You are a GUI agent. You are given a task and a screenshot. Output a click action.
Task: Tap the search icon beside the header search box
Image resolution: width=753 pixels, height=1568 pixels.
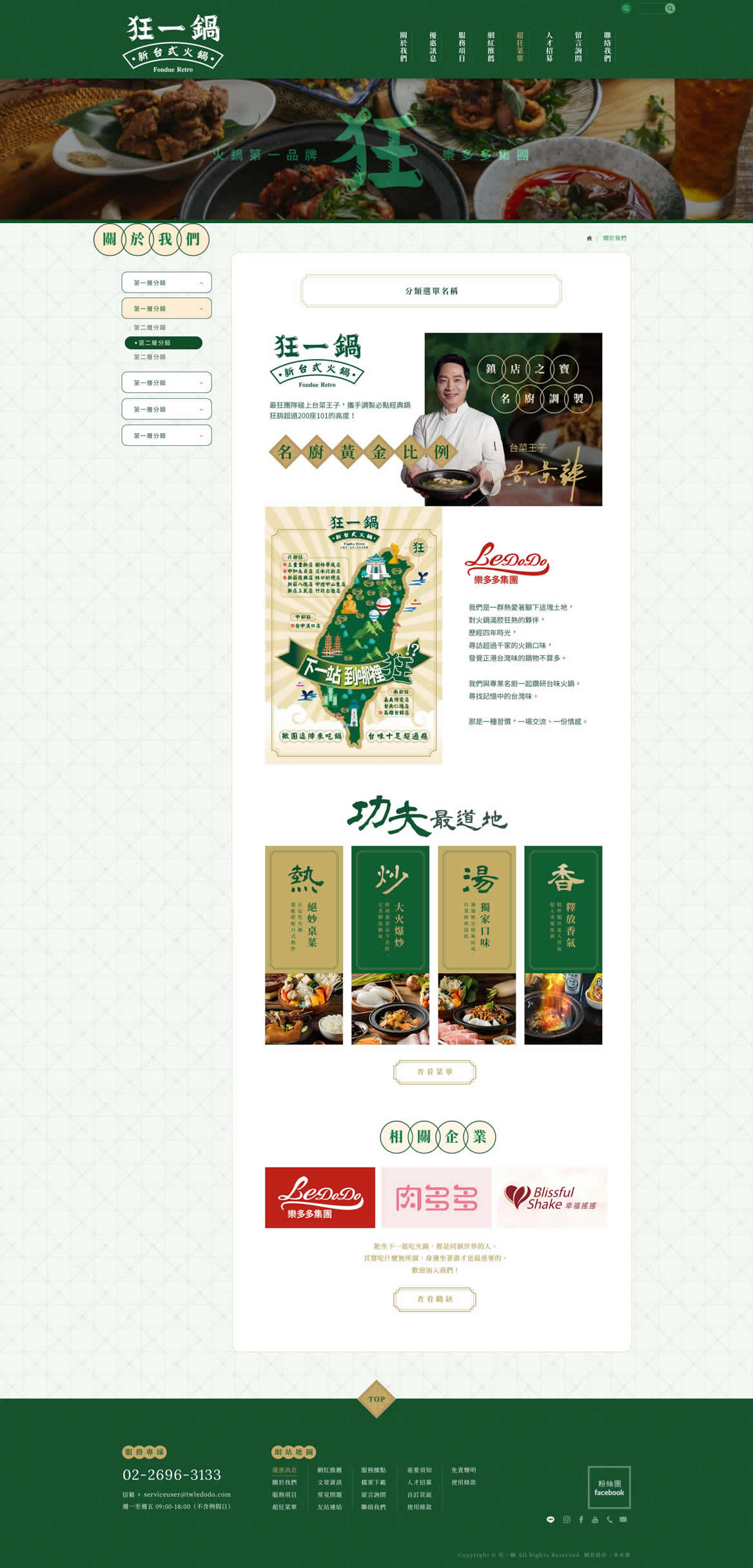pos(670,8)
